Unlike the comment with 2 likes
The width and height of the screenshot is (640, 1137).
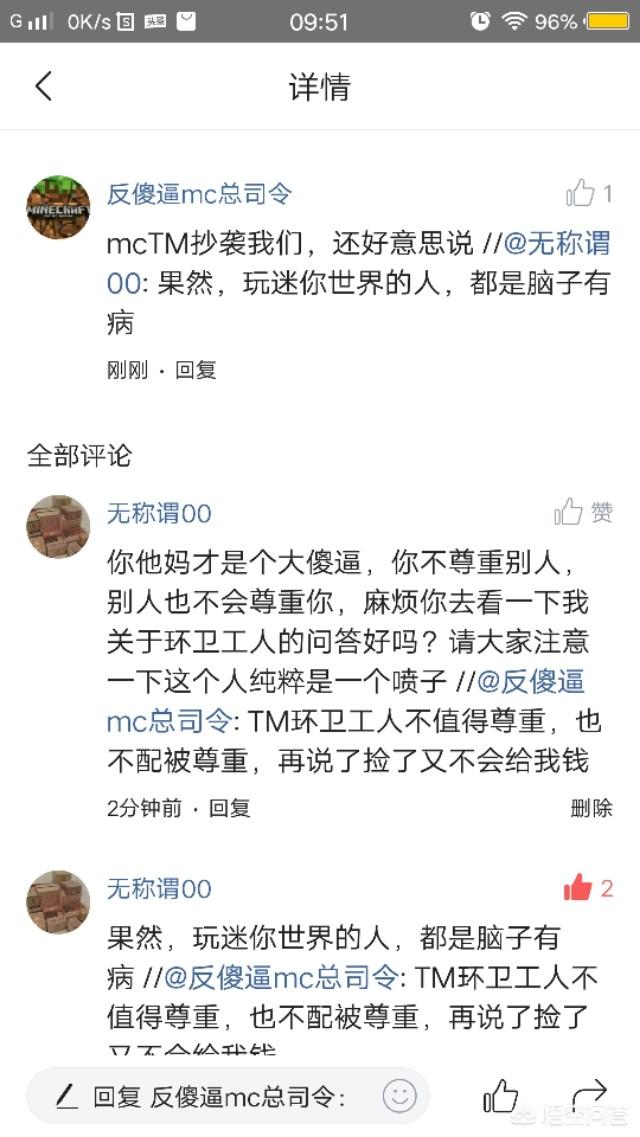coord(588,888)
